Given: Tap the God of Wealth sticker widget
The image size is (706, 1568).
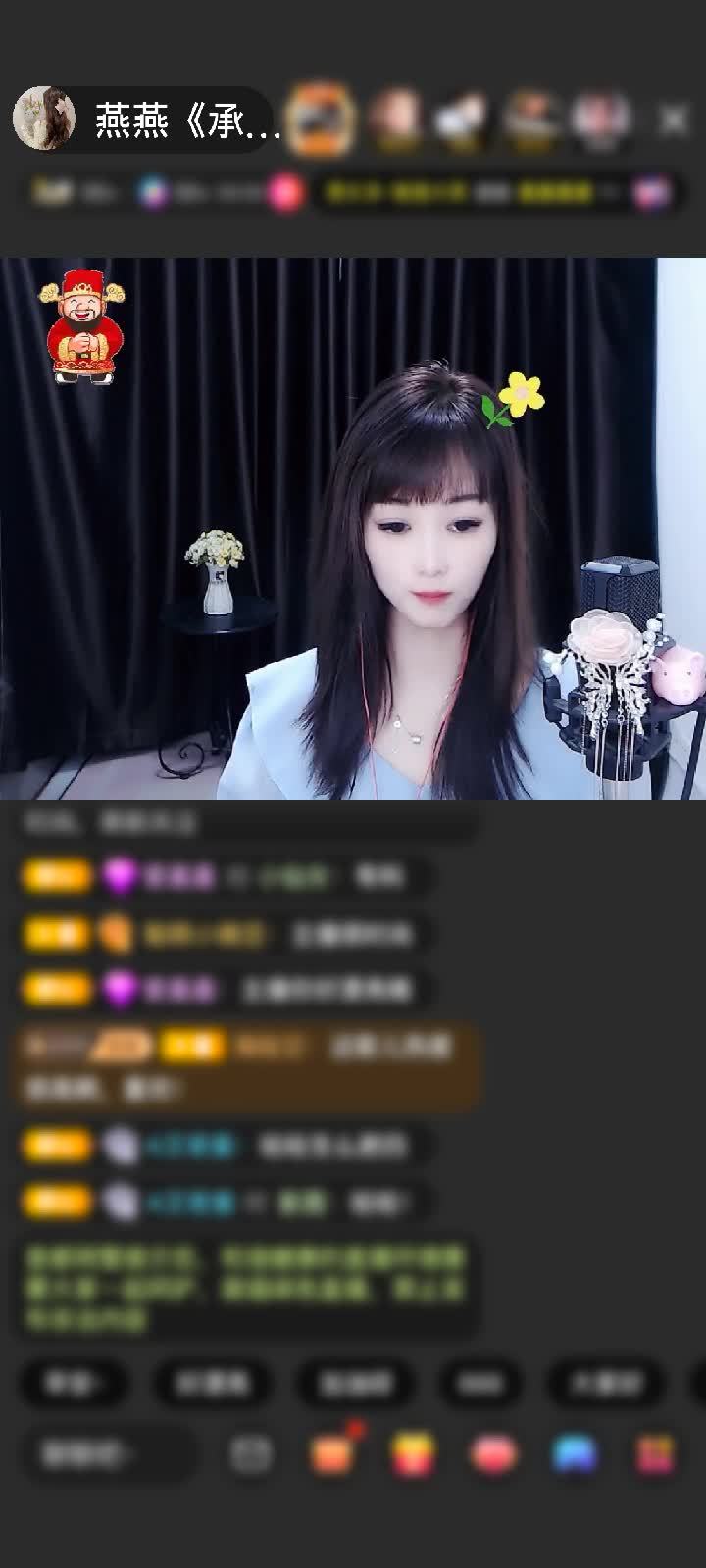Looking at the screenshot, I should [85, 326].
